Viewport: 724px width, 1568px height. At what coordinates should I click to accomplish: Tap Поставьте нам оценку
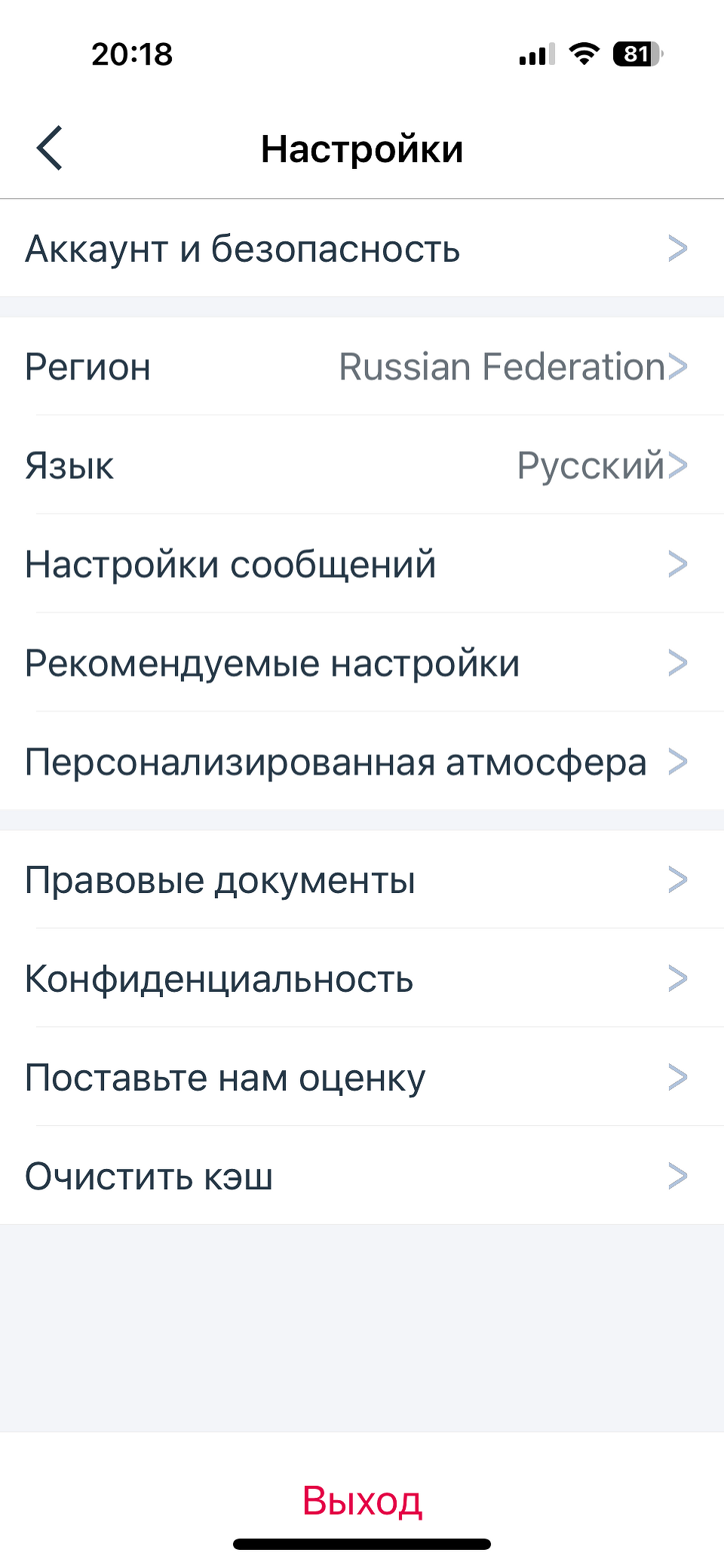[362, 1078]
